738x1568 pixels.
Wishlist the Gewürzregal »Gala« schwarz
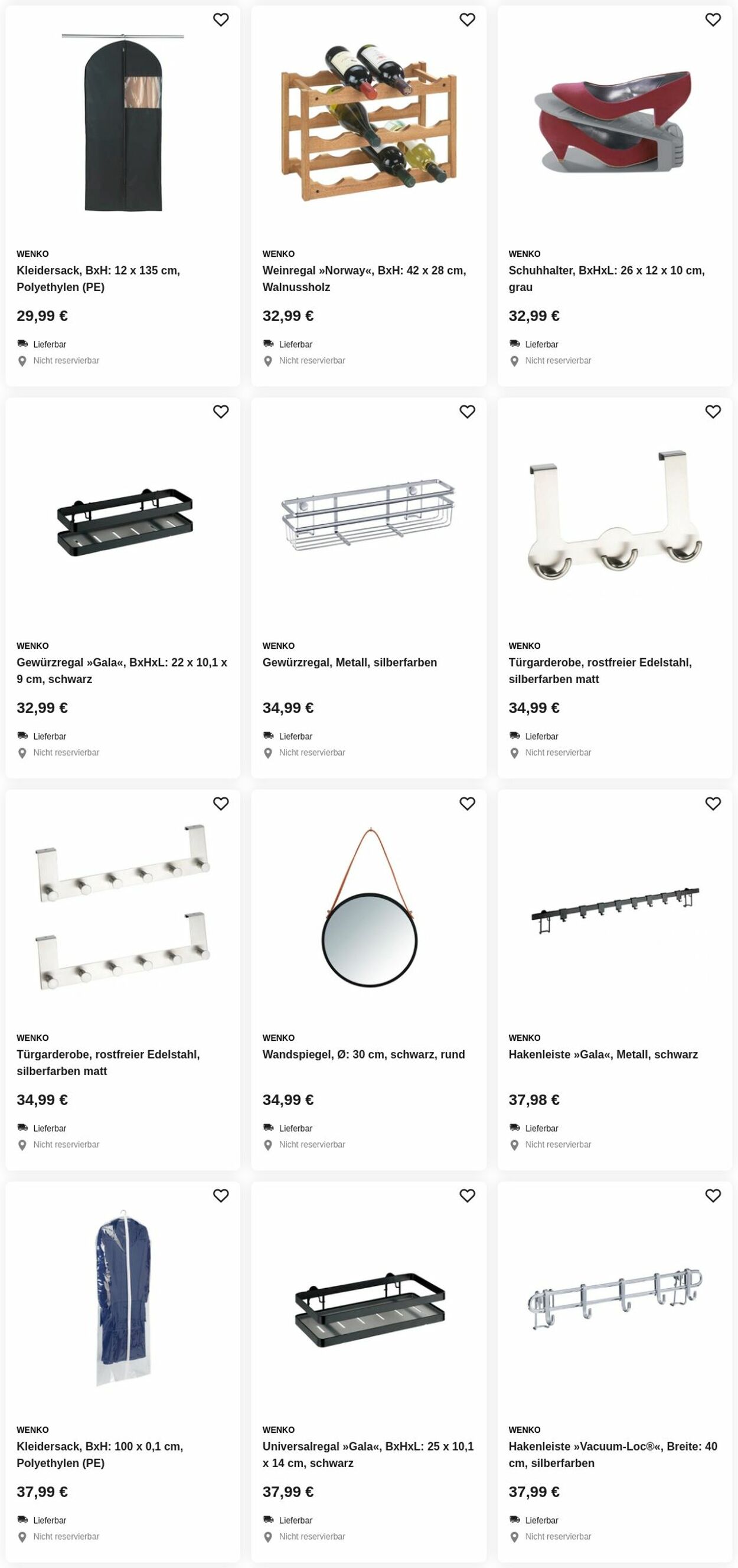tap(220, 412)
